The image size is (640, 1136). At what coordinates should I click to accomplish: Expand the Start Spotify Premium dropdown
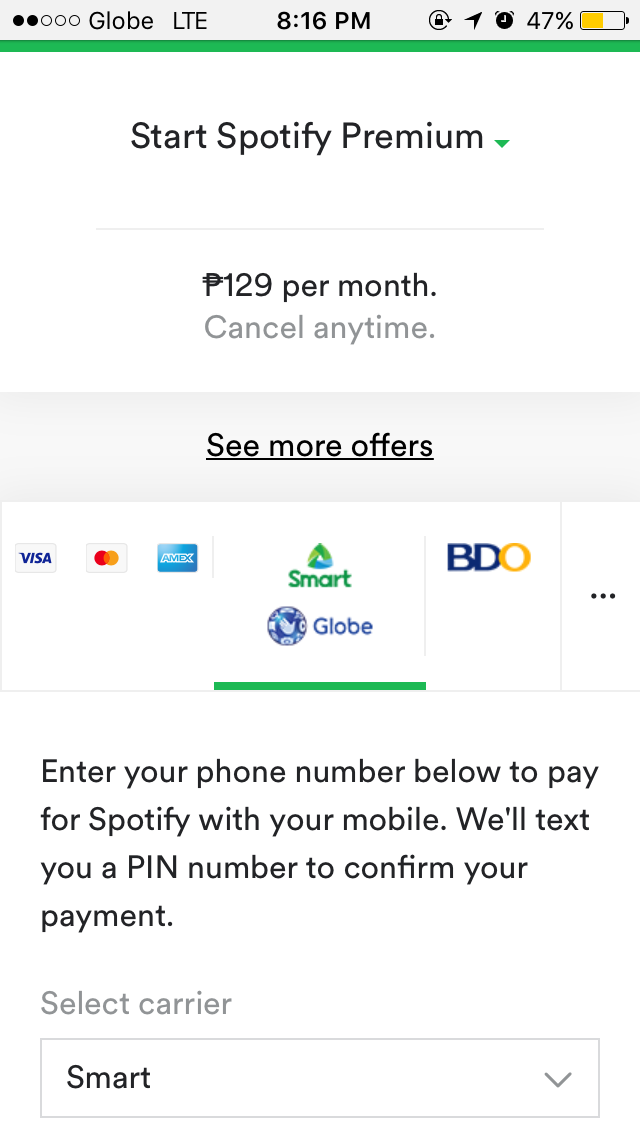320,137
